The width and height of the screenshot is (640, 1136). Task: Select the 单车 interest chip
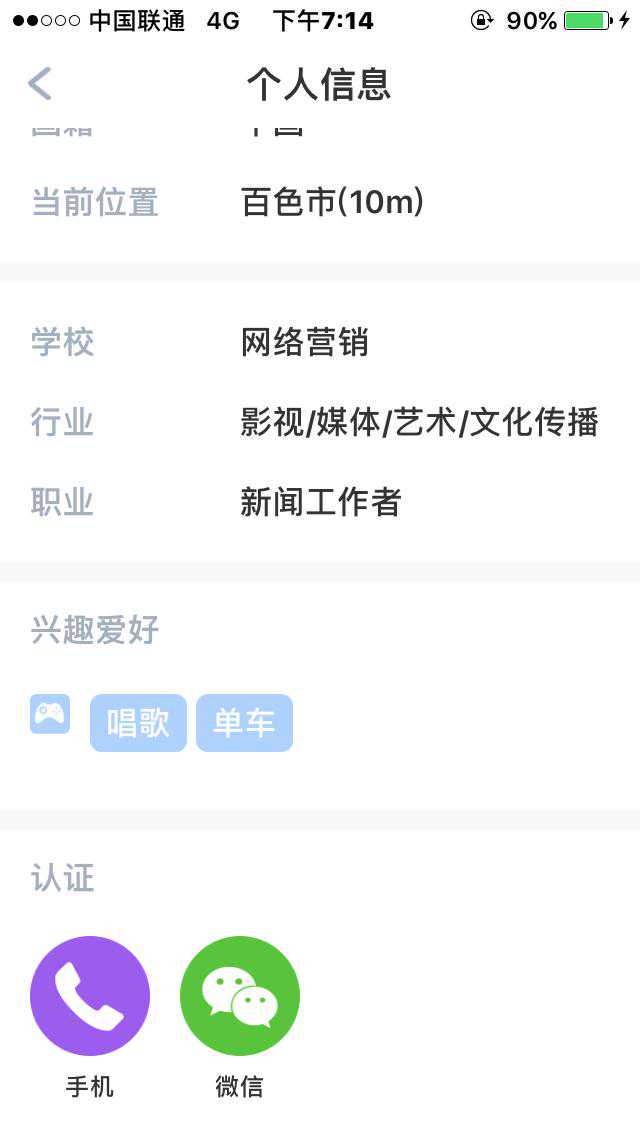coord(244,722)
